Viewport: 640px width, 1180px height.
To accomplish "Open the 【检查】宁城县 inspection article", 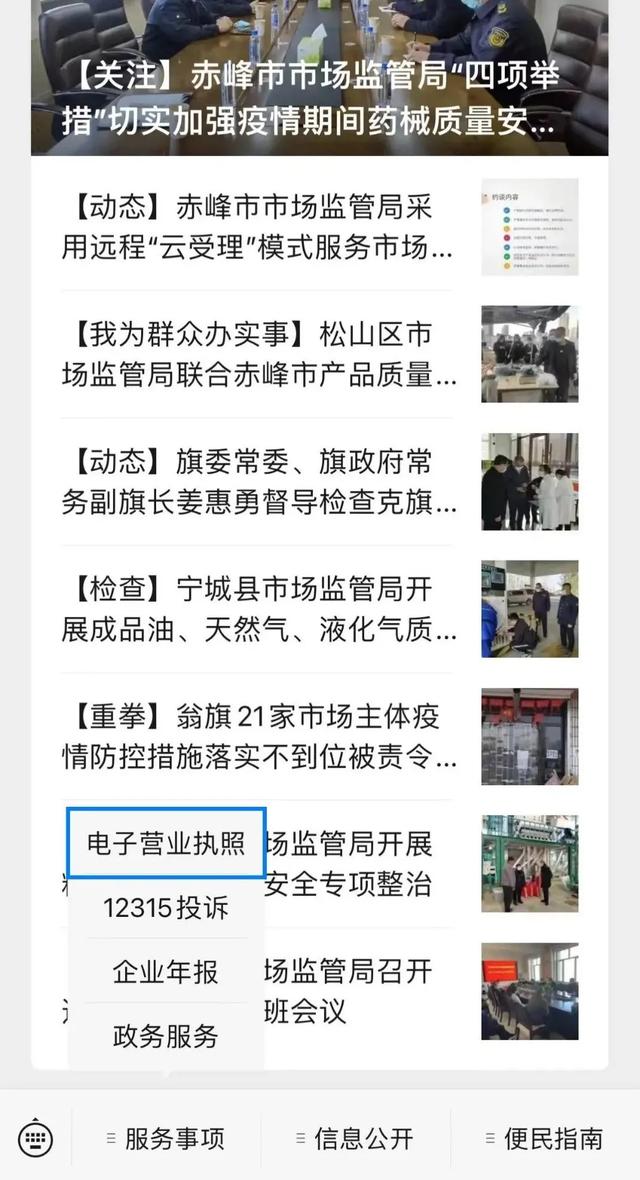I will (x=260, y=609).
